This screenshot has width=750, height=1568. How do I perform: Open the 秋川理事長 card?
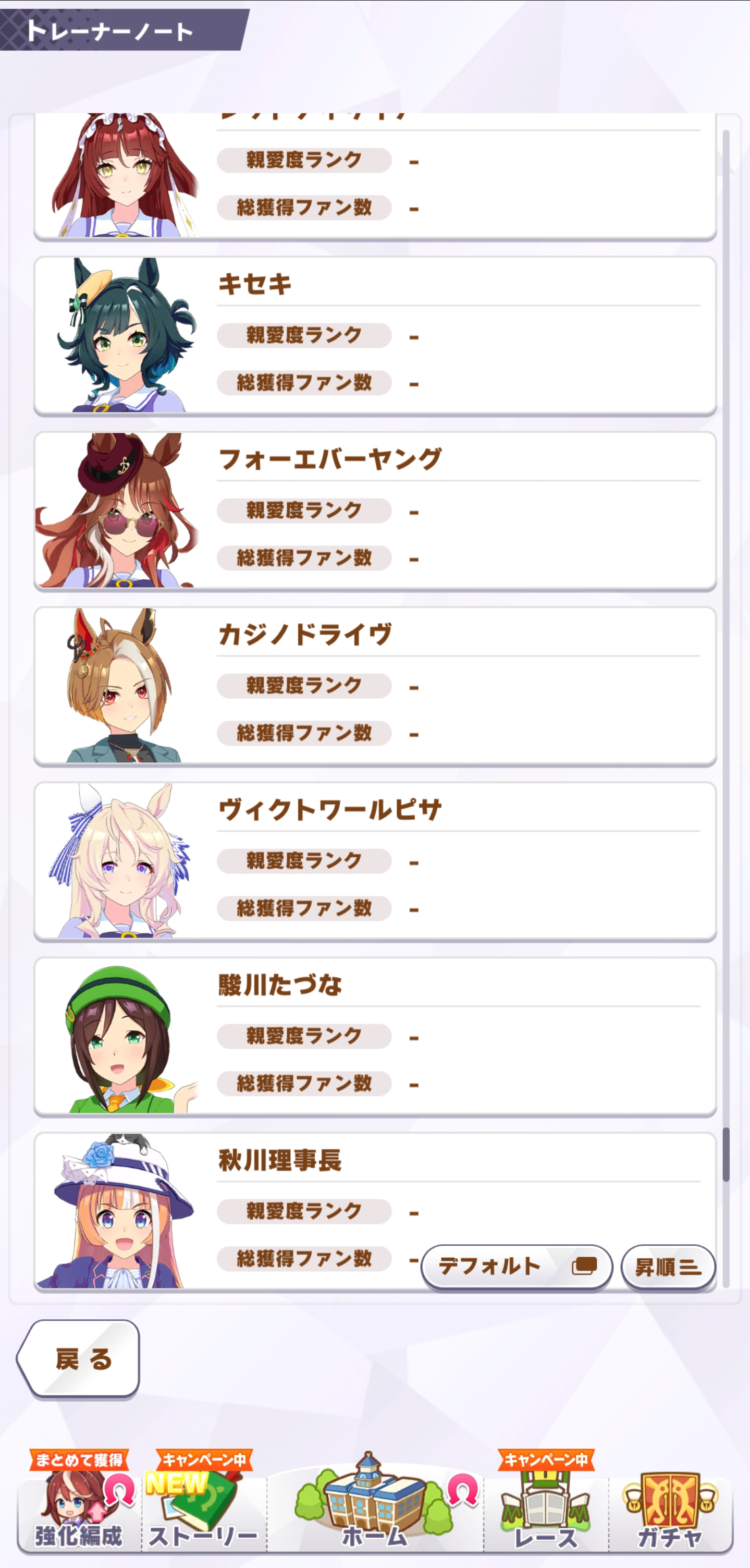click(375, 1211)
